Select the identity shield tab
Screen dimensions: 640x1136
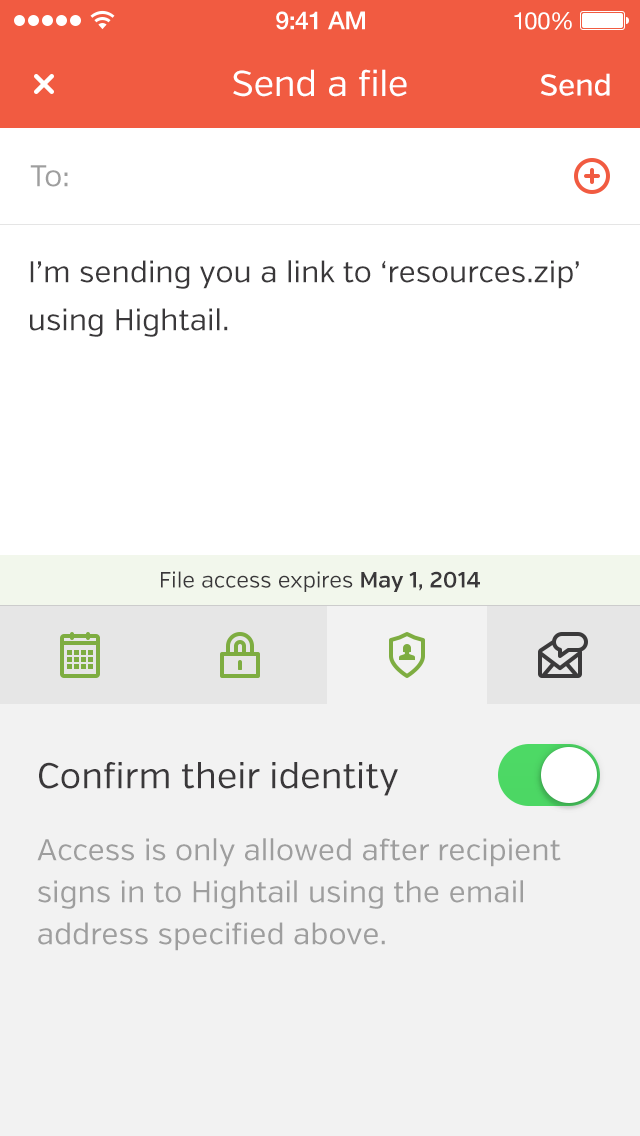click(x=407, y=656)
